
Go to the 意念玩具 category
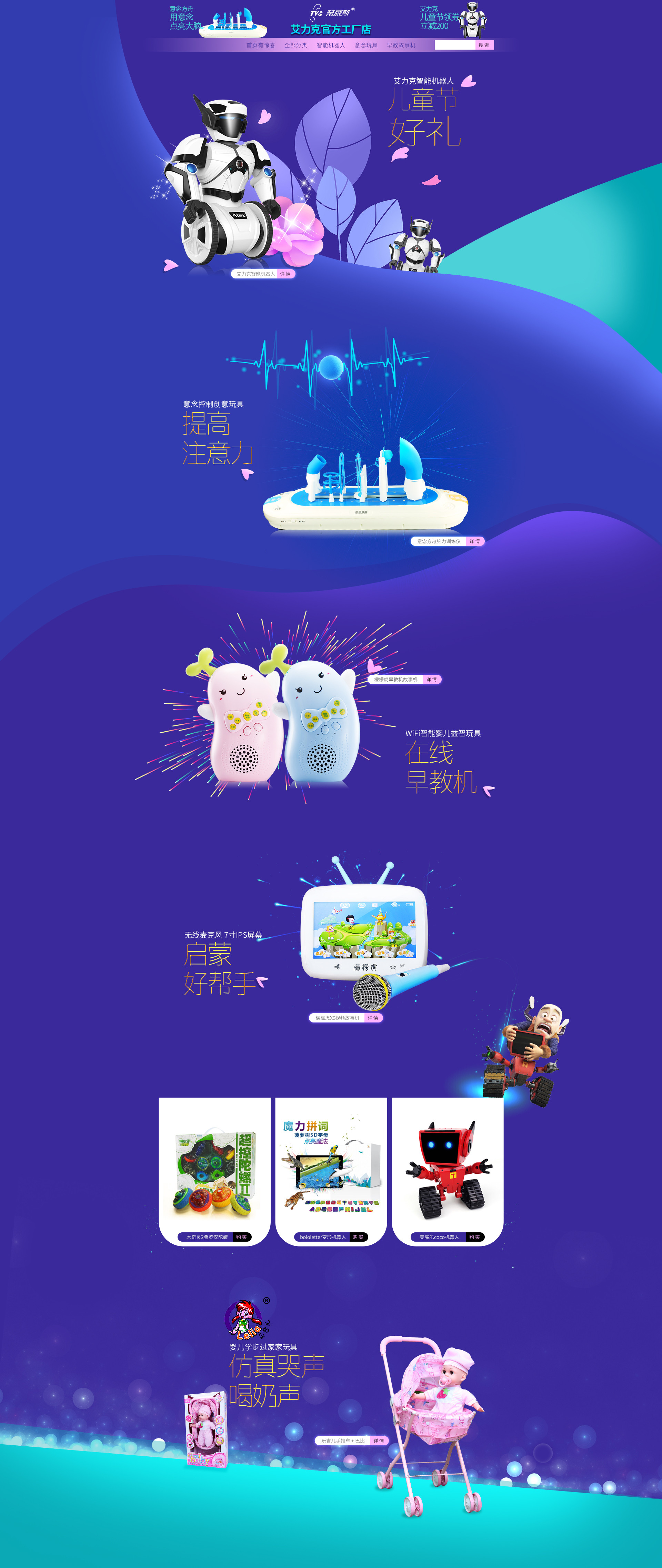[x=365, y=45]
